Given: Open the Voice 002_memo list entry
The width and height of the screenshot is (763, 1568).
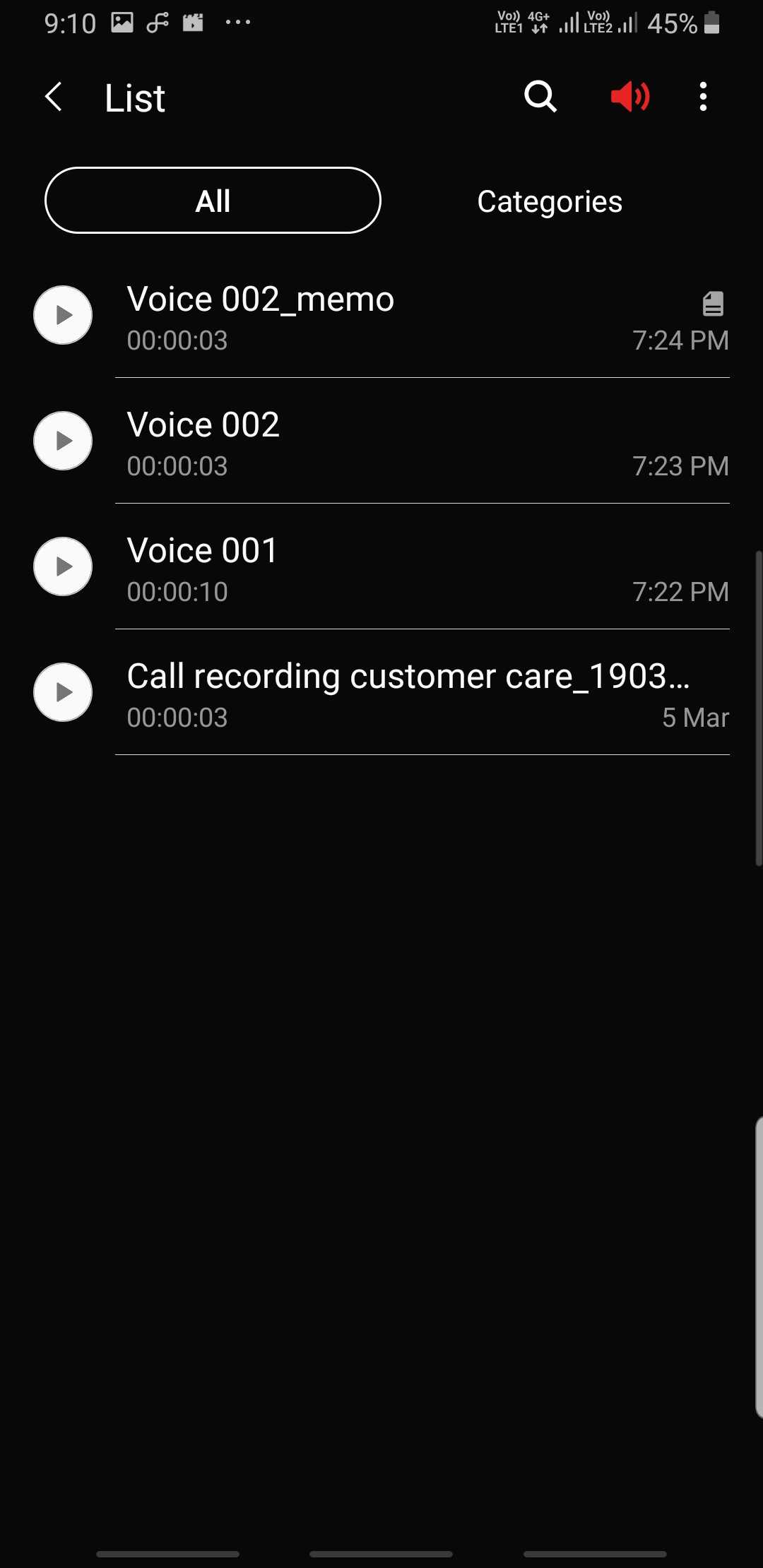Looking at the screenshot, I should [x=396, y=318].
